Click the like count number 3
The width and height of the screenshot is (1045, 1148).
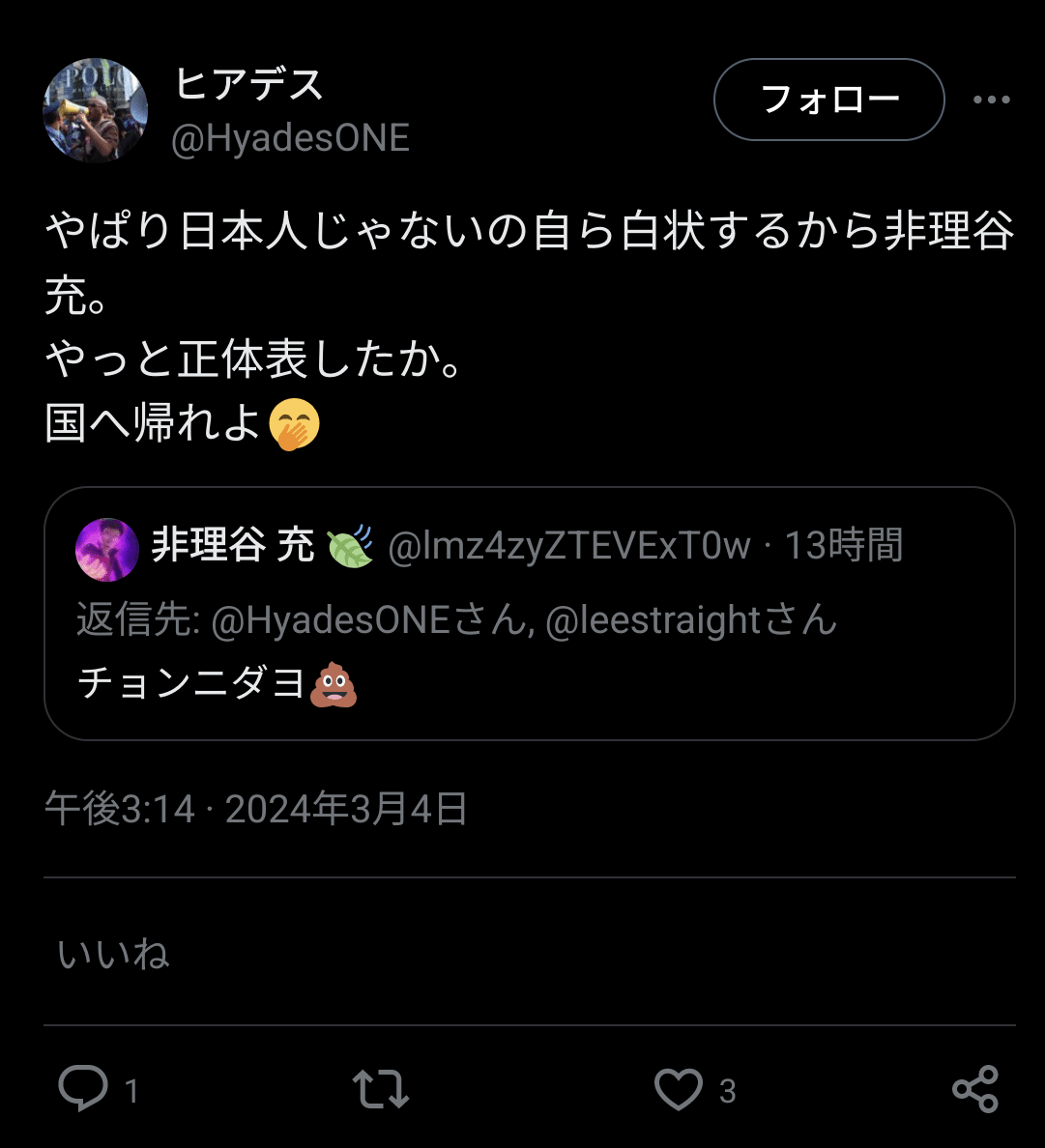[730, 1092]
